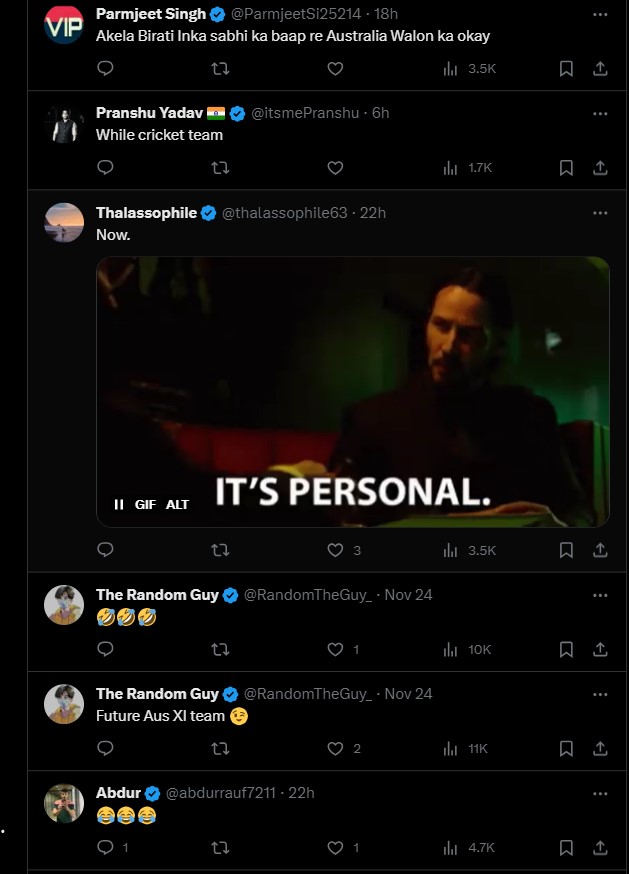Repost Pranshu Yadav's 'While cricket team' reply
The image size is (629, 874).
pos(221,168)
